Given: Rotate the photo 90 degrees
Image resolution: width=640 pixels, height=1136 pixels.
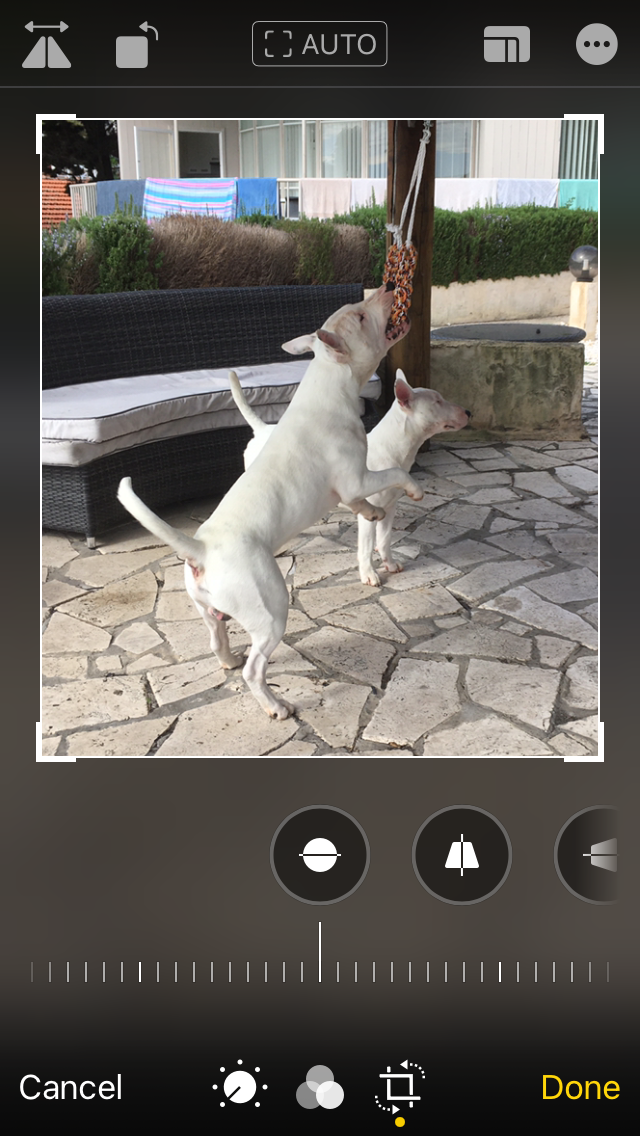Looking at the screenshot, I should pos(136,45).
